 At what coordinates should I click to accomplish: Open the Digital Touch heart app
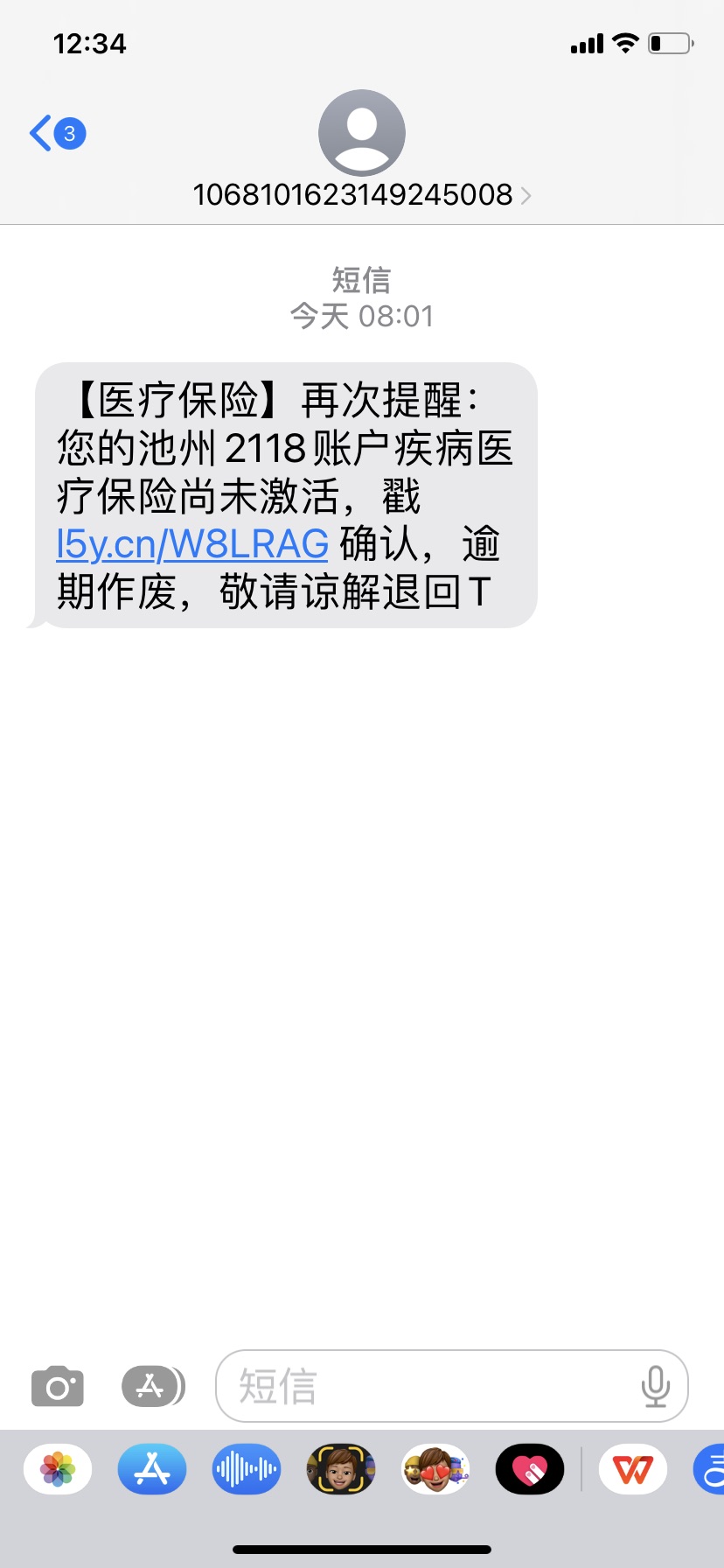point(530,1469)
